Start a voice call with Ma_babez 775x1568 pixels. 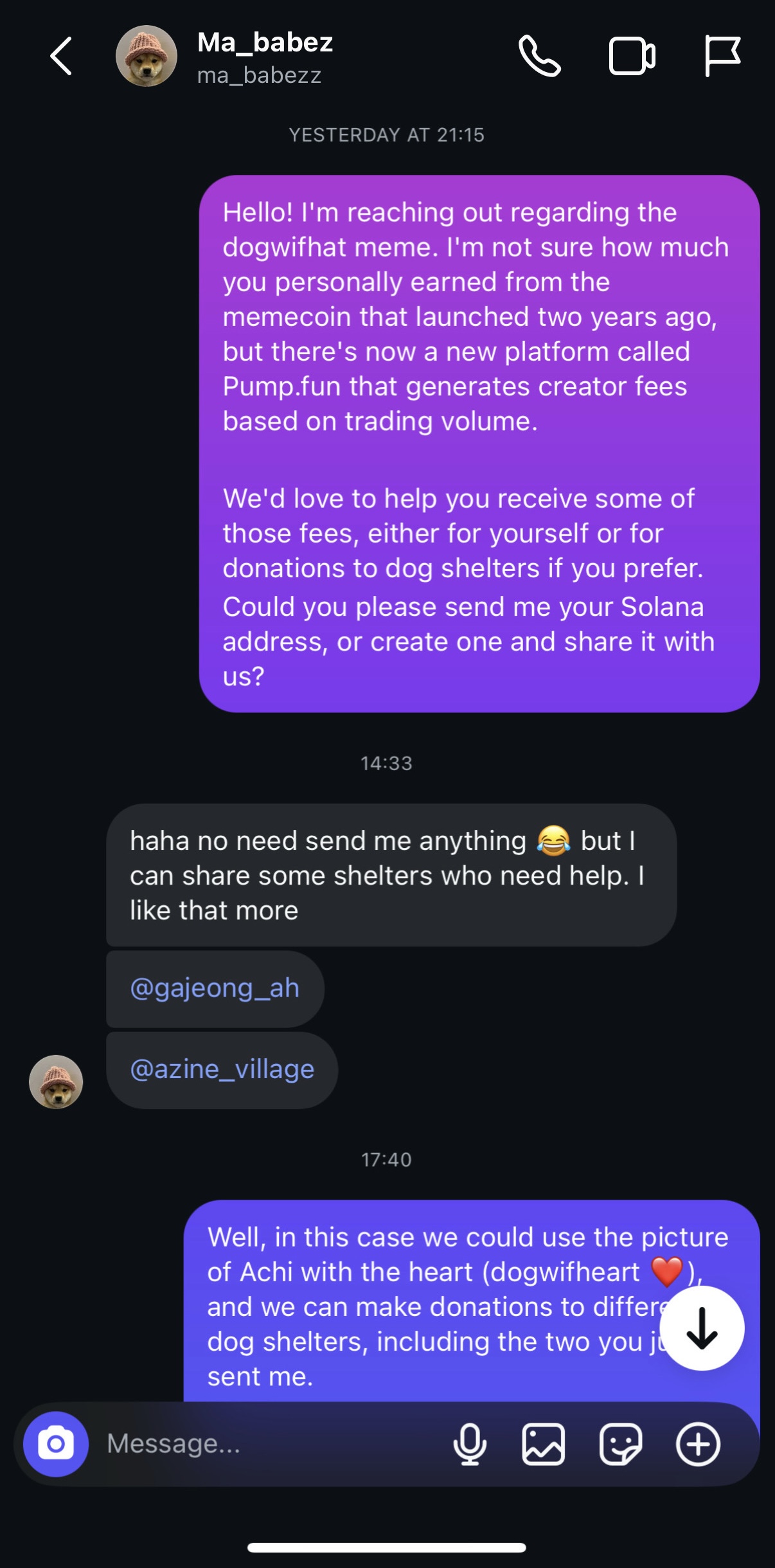pyautogui.click(x=539, y=56)
